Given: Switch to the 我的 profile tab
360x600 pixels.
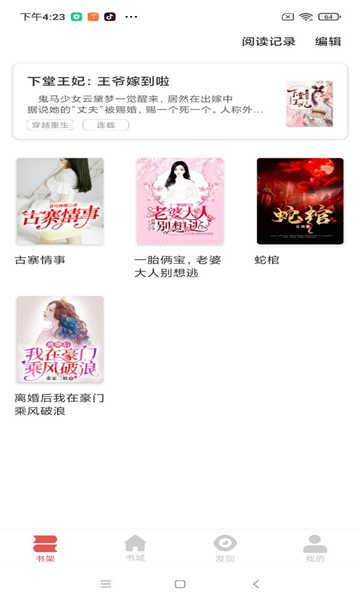Looking at the screenshot, I should pyautogui.click(x=315, y=548).
